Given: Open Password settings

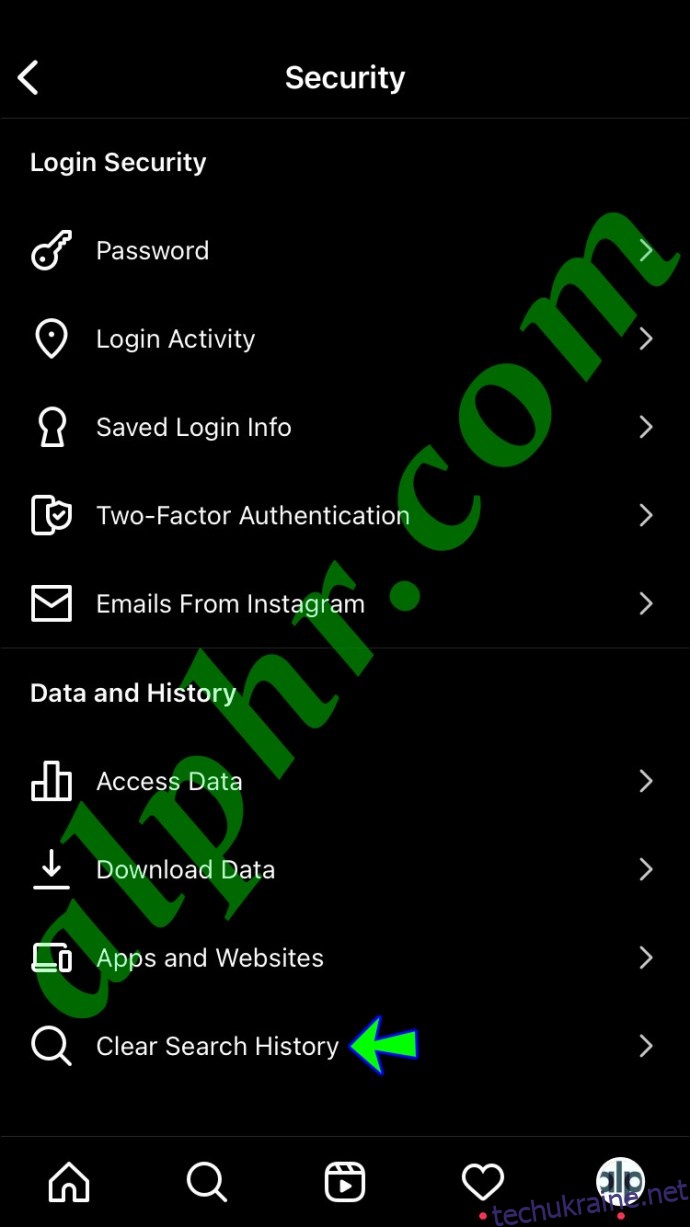Looking at the screenshot, I should click(345, 251).
